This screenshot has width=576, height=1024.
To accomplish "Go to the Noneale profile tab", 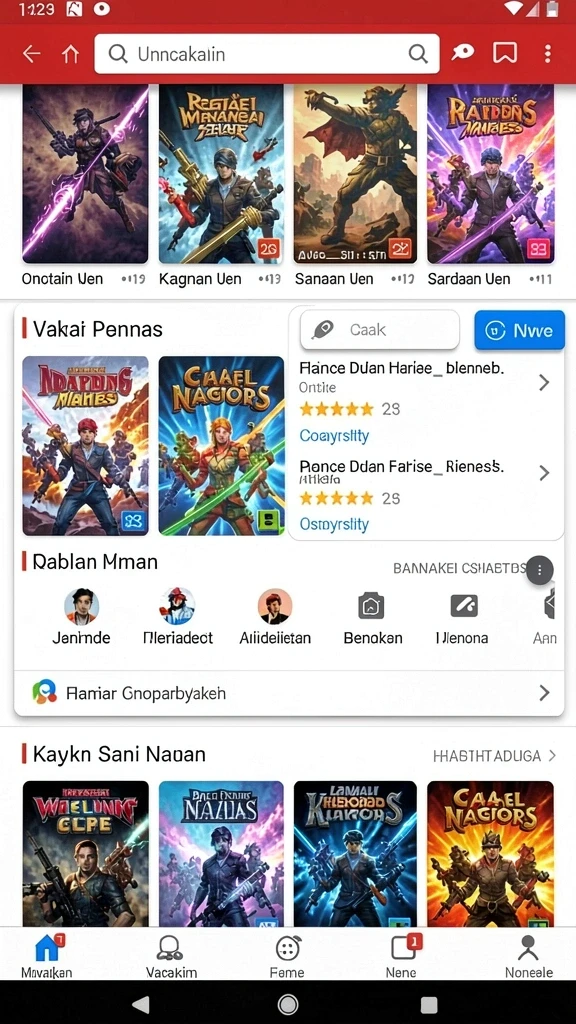I will pyautogui.click(x=528, y=955).
